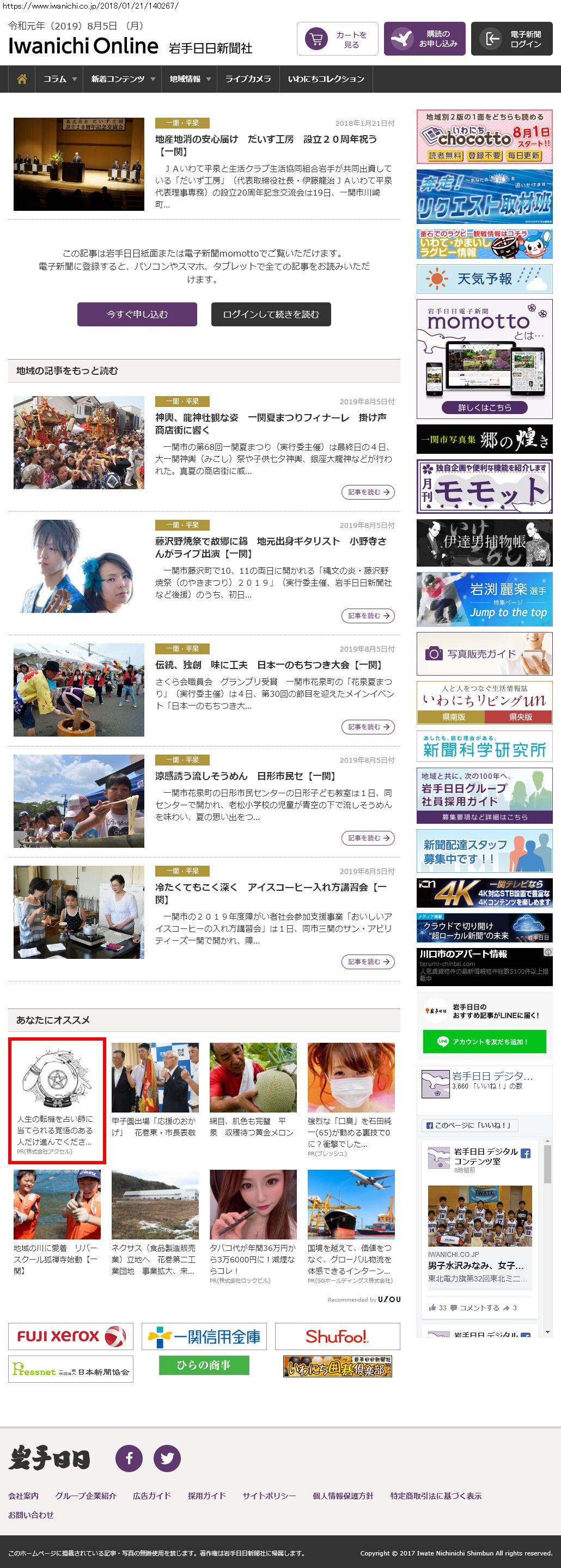Open the fortune-teller crystal ball recommended item
561x1568 pixels.
coord(57,1100)
